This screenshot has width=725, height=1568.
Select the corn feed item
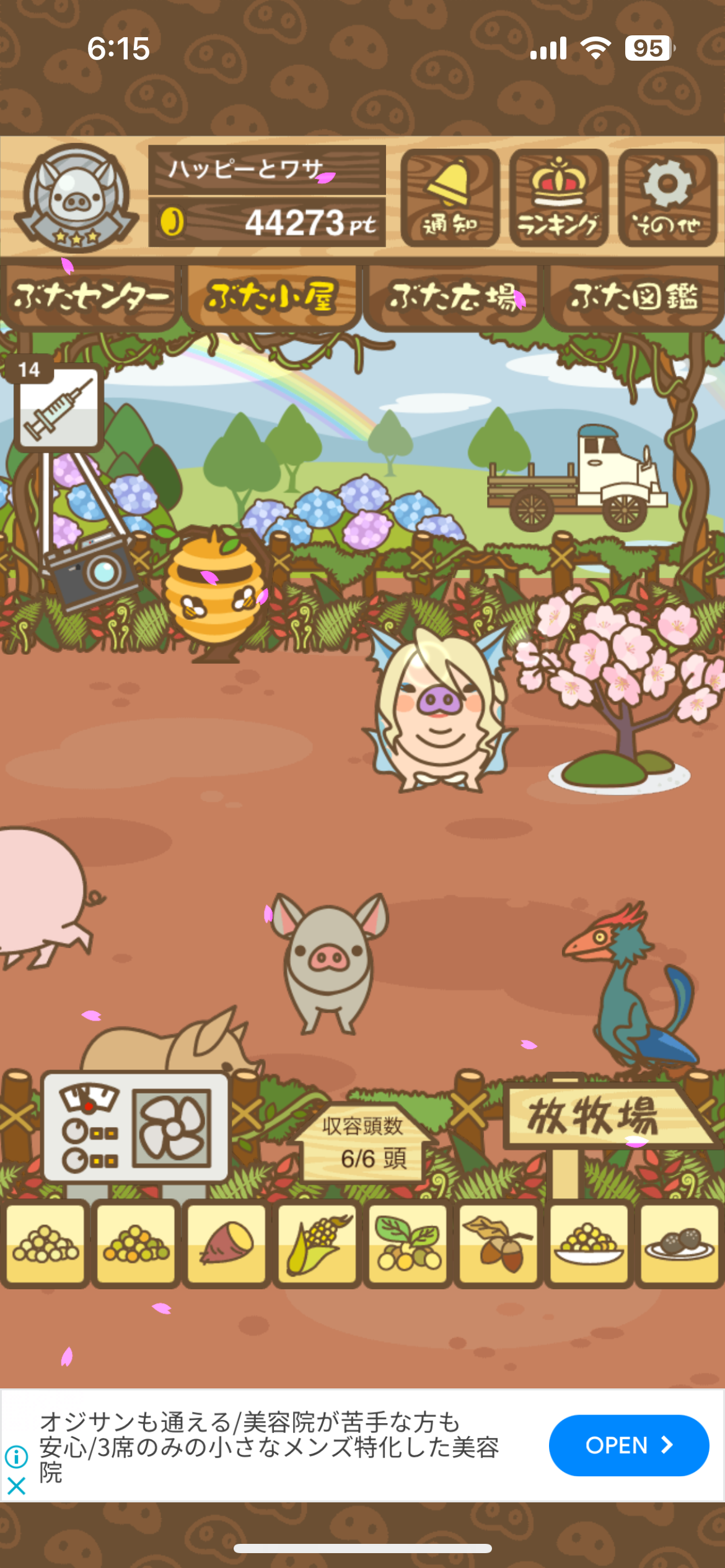pos(317,1244)
